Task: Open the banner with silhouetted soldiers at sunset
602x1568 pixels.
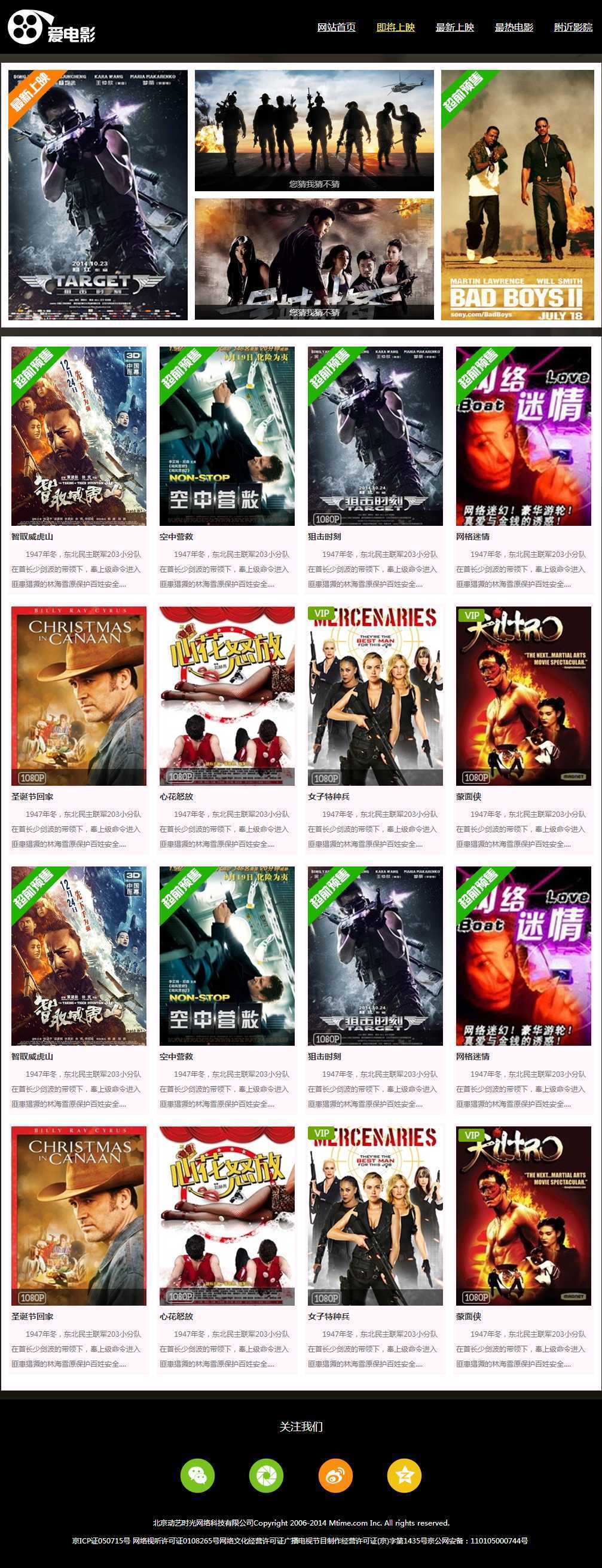Action: [x=314, y=130]
